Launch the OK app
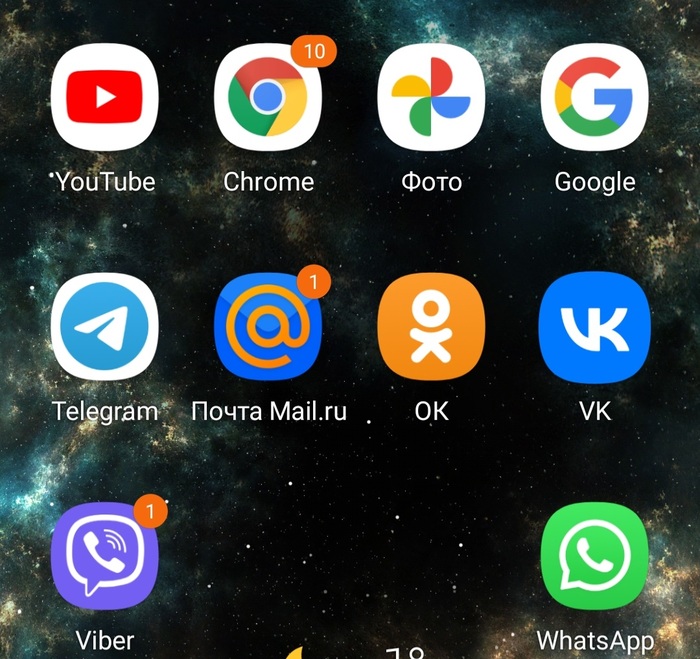 pos(431,326)
